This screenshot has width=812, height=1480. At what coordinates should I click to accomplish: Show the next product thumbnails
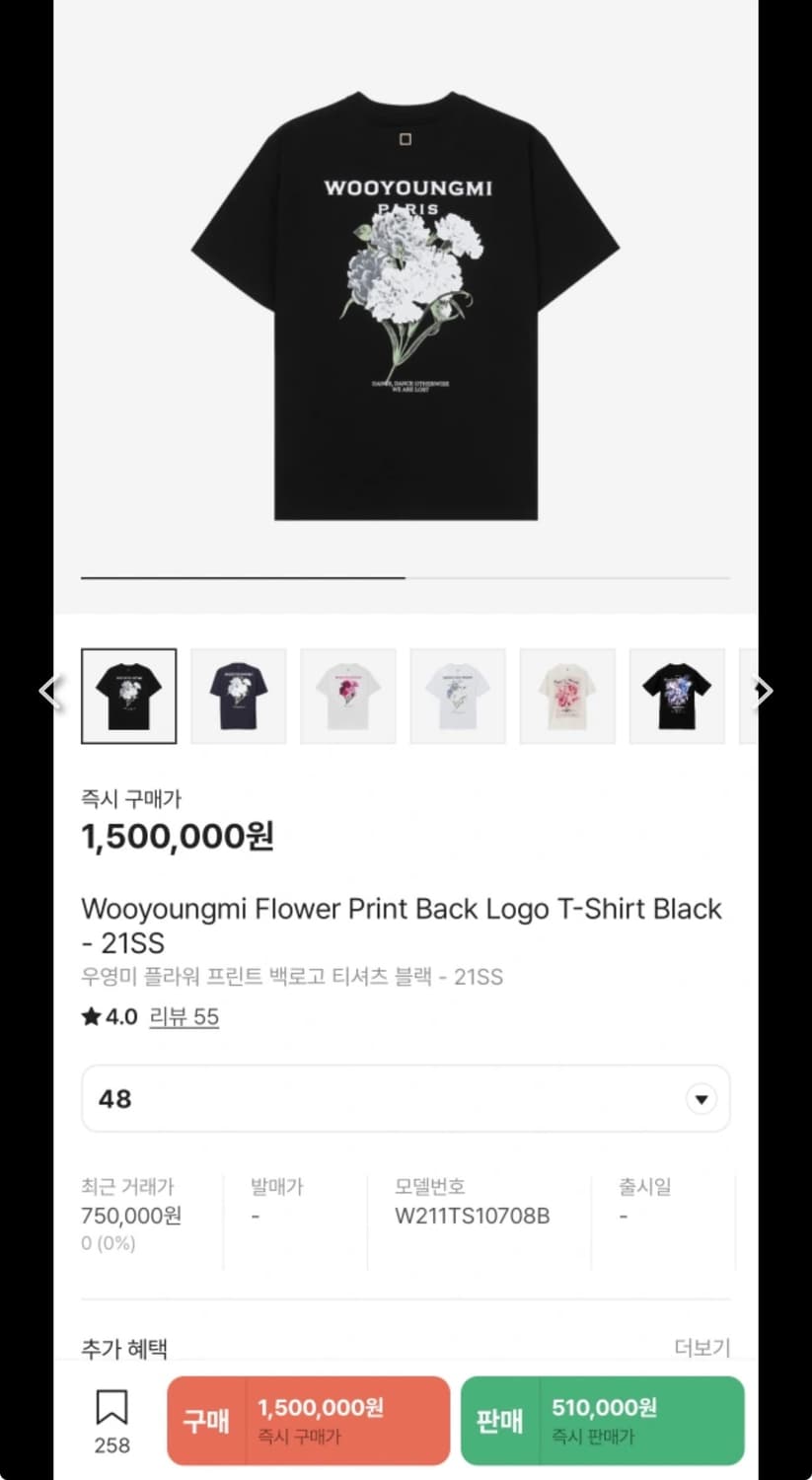[x=763, y=691]
